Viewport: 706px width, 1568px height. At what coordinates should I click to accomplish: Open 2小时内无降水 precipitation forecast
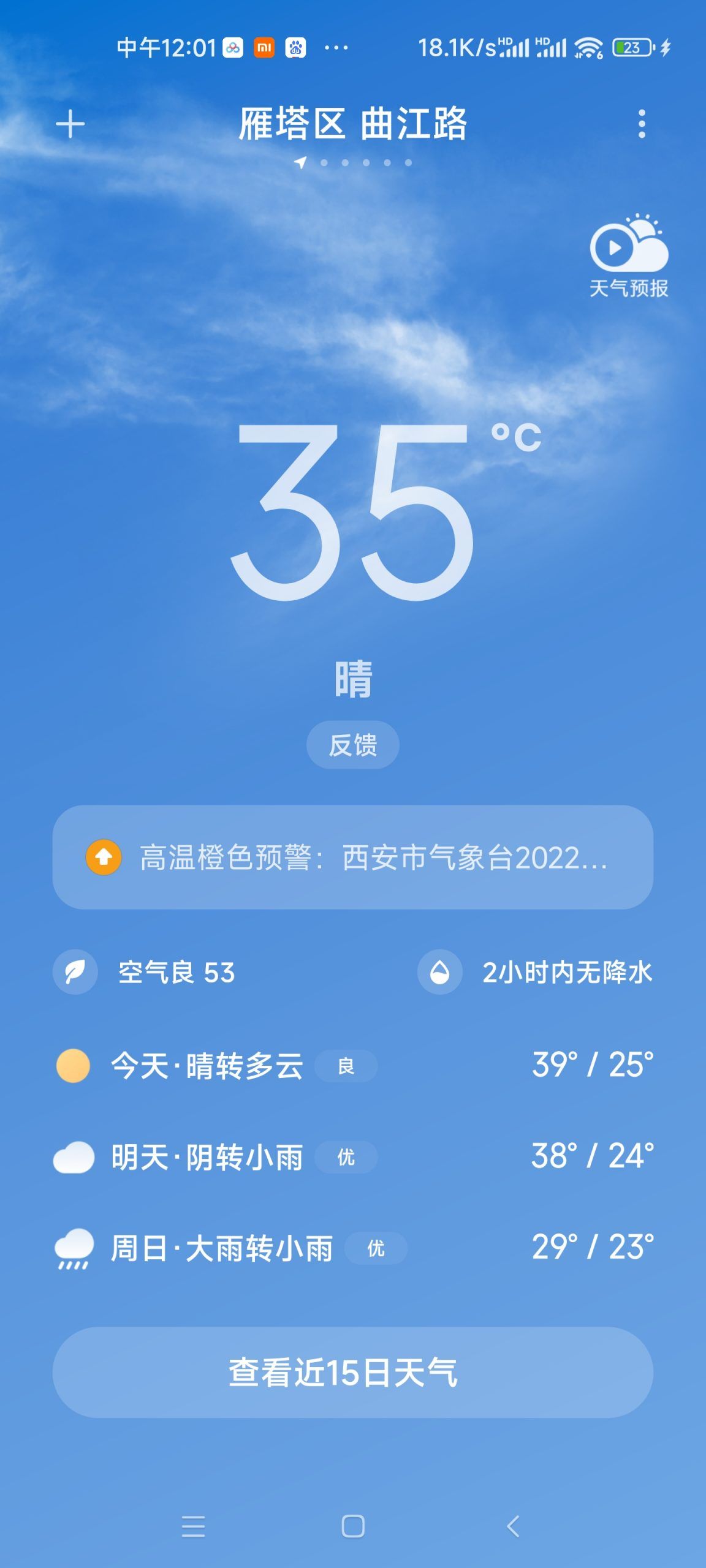tap(535, 972)
